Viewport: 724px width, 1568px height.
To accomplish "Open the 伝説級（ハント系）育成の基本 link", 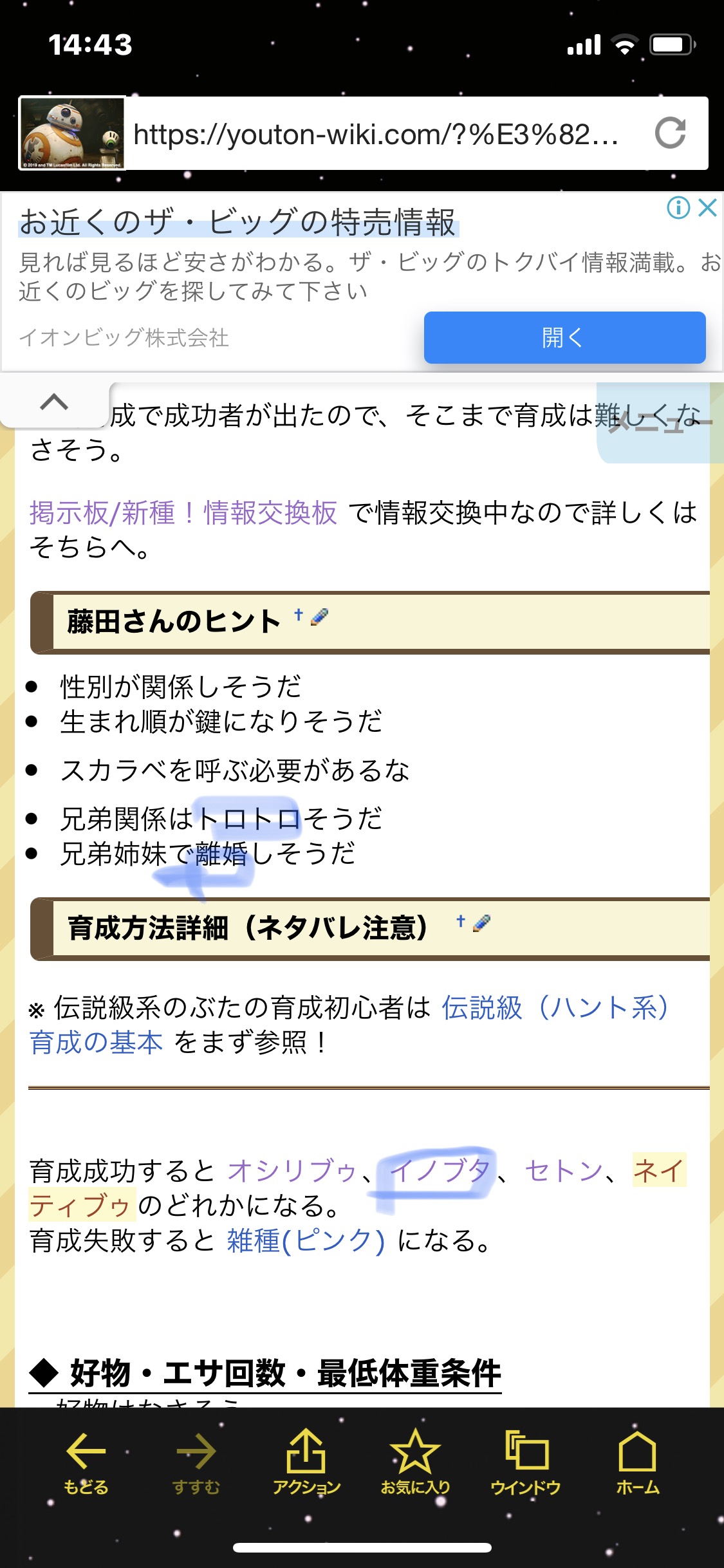I will (349, 1025).
